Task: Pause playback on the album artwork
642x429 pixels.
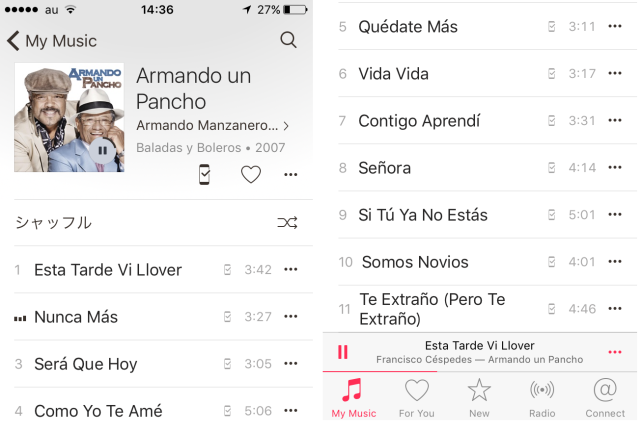Action: (x=102, y=150)
